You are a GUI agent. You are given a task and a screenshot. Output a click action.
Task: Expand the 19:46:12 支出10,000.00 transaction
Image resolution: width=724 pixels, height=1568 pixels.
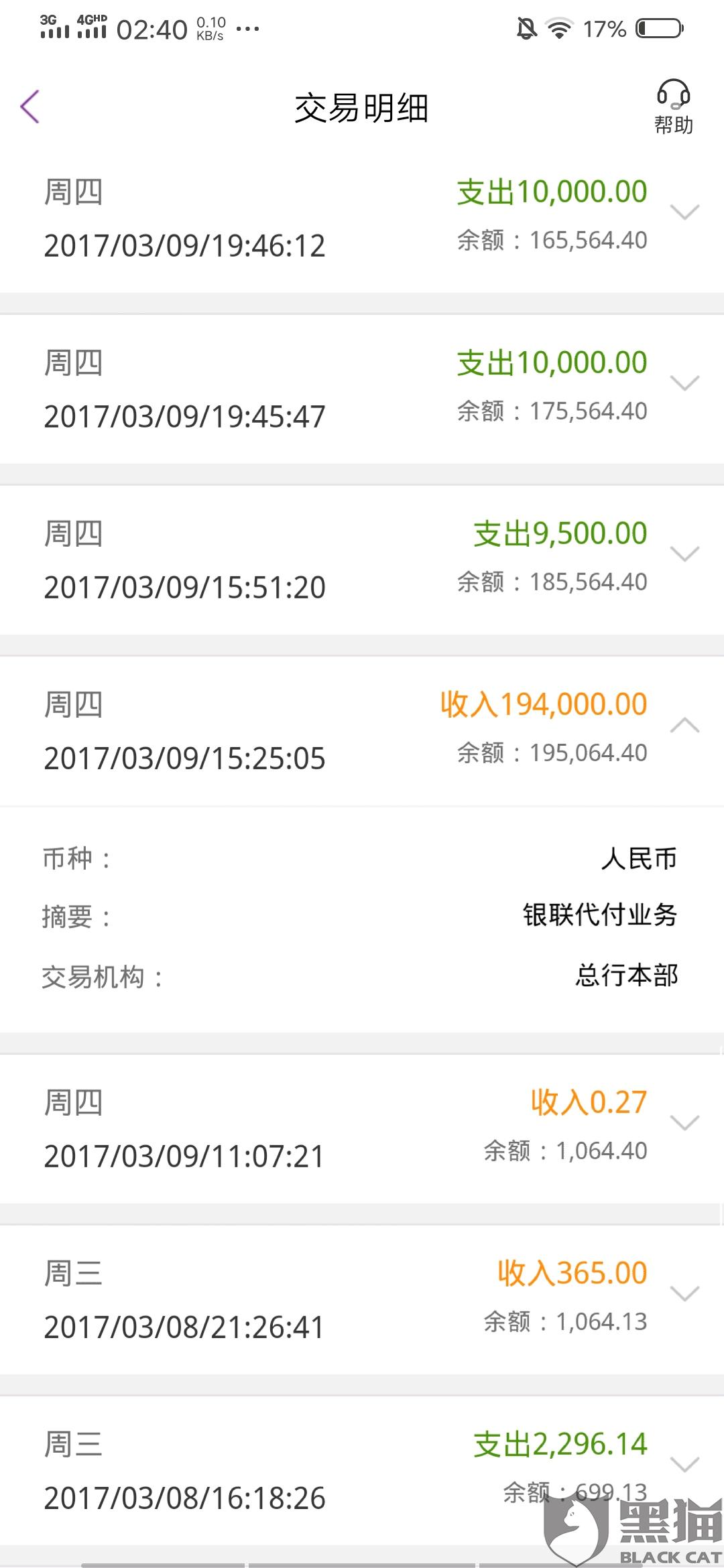point(684,212)
